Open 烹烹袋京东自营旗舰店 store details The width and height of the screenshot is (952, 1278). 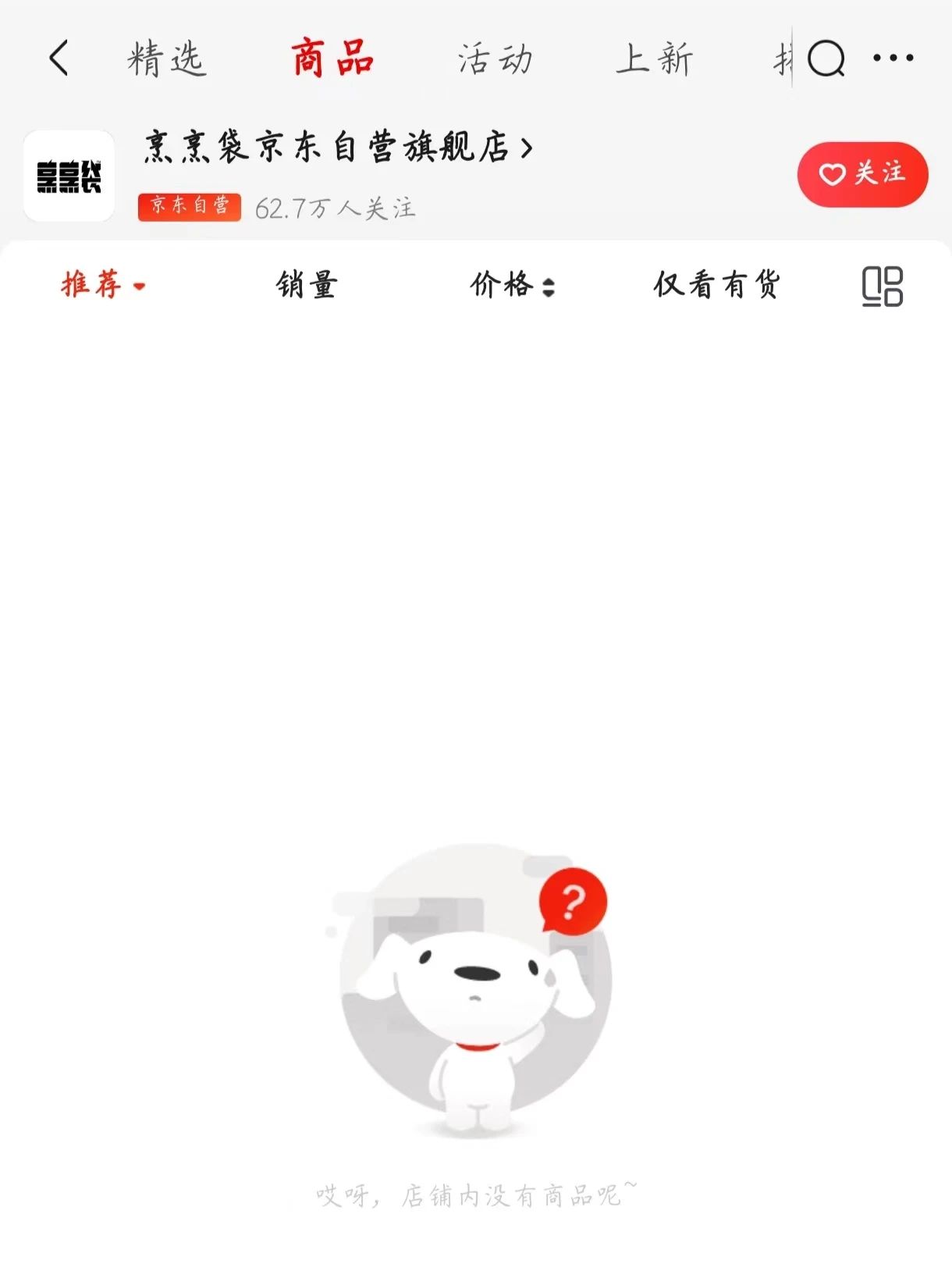337,147
